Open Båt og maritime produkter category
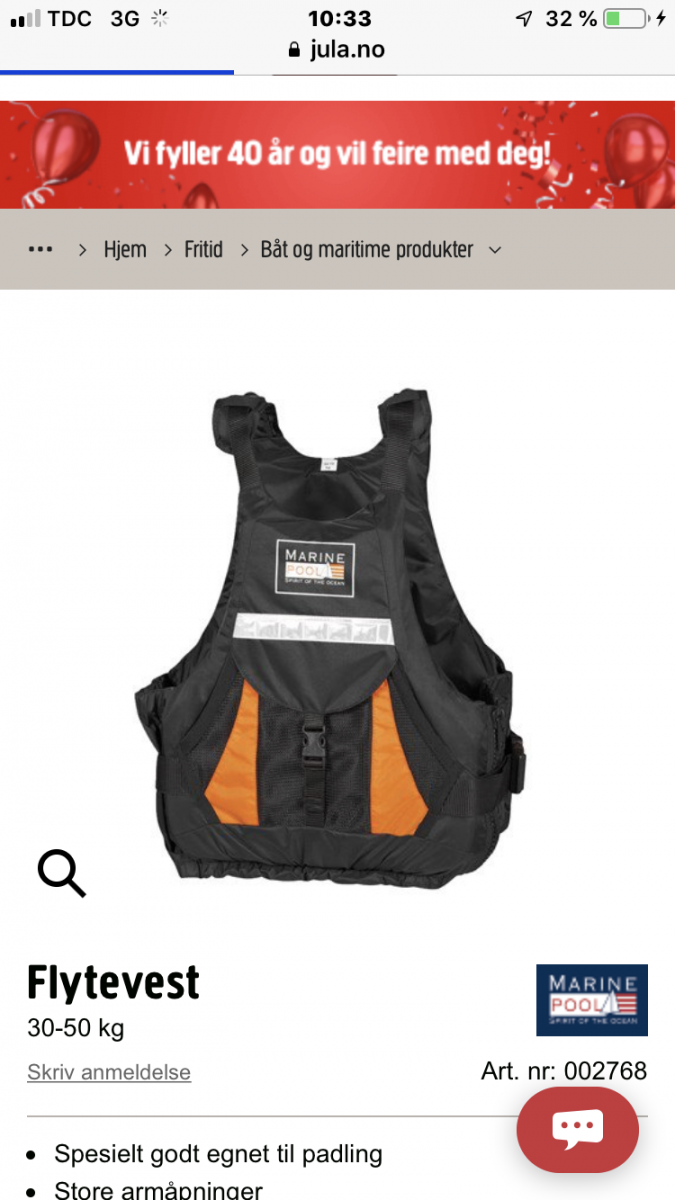The height and width of the screenshot is (1200, 675). tap(366, 249)
